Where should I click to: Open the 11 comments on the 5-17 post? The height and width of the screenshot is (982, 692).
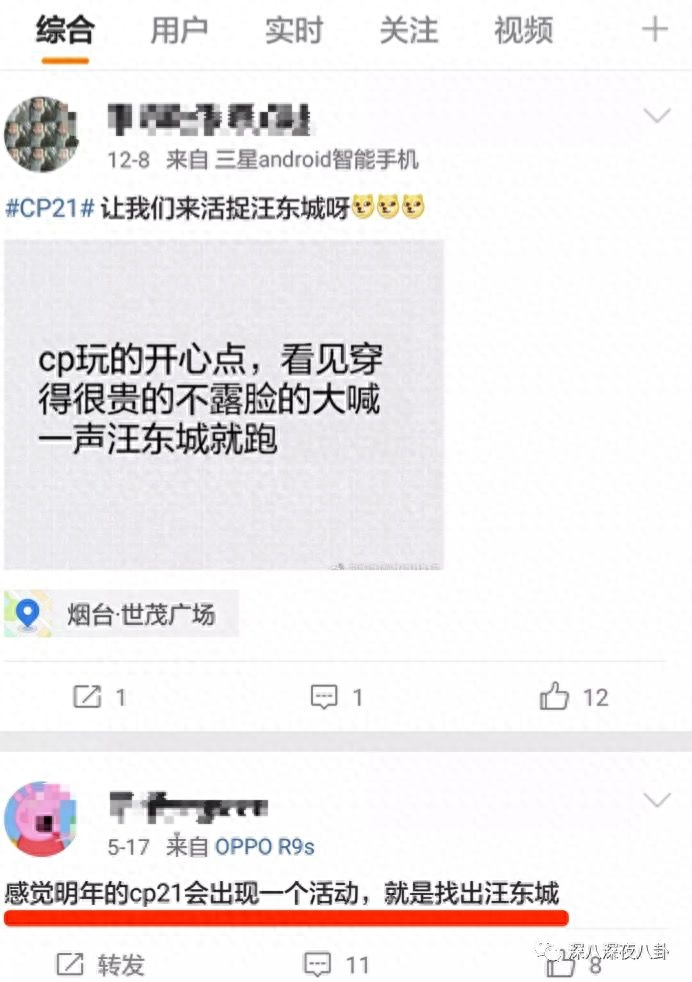[337, 964]
